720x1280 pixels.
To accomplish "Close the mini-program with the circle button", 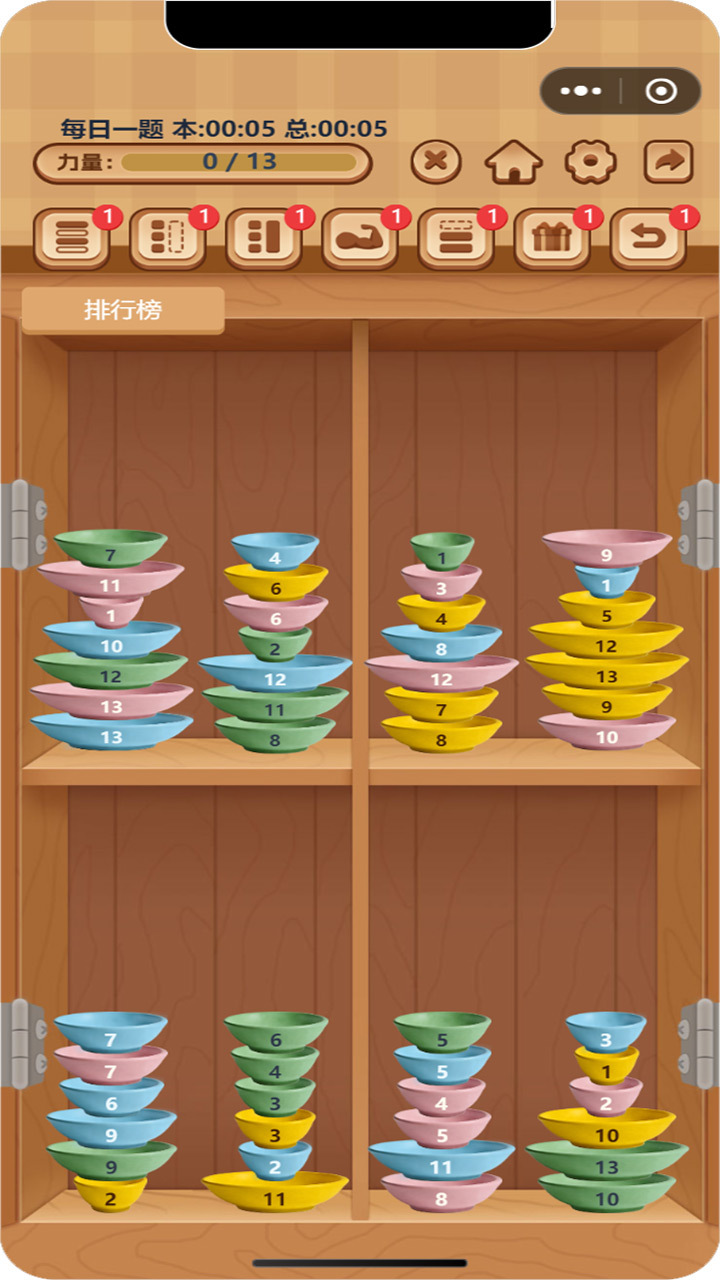I will pos(661,91).
